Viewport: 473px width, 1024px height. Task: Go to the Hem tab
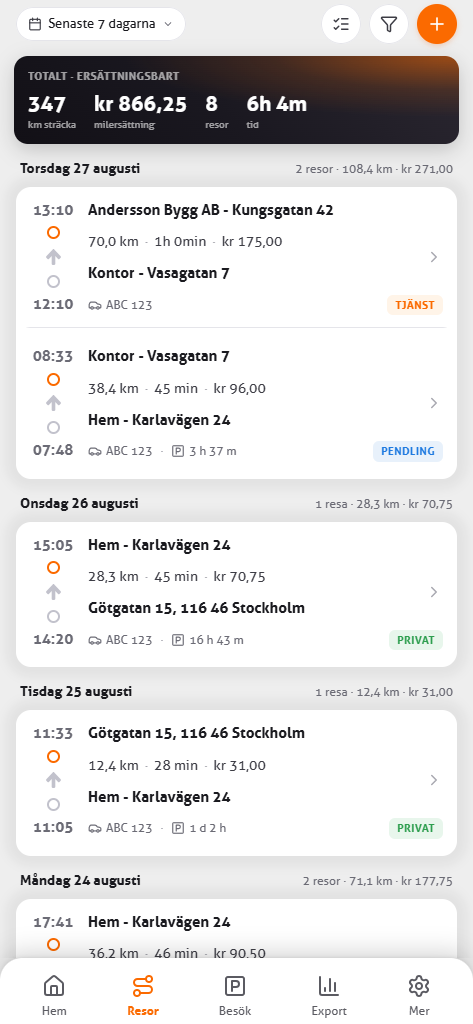coord(54,995)
